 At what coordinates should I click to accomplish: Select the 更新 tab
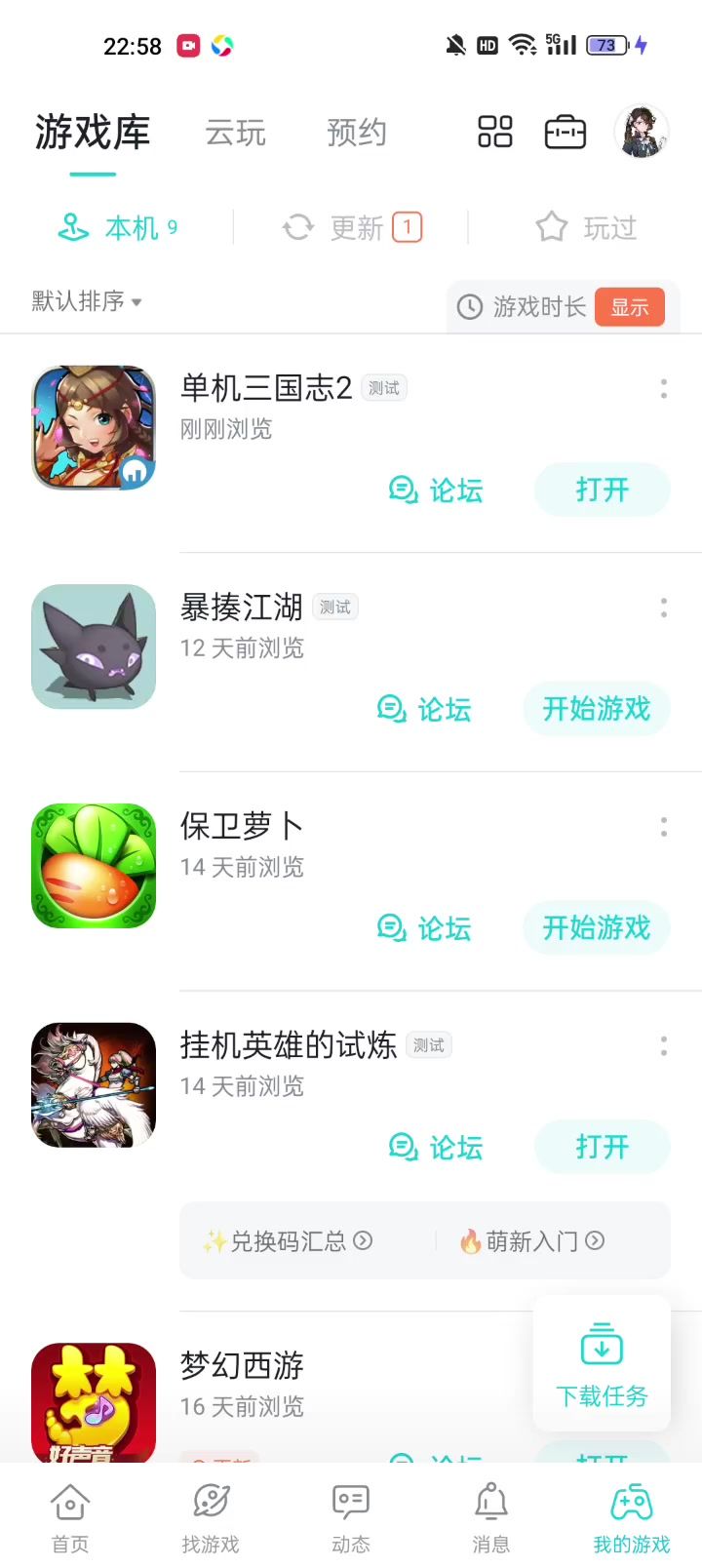(x=352, y=228)
